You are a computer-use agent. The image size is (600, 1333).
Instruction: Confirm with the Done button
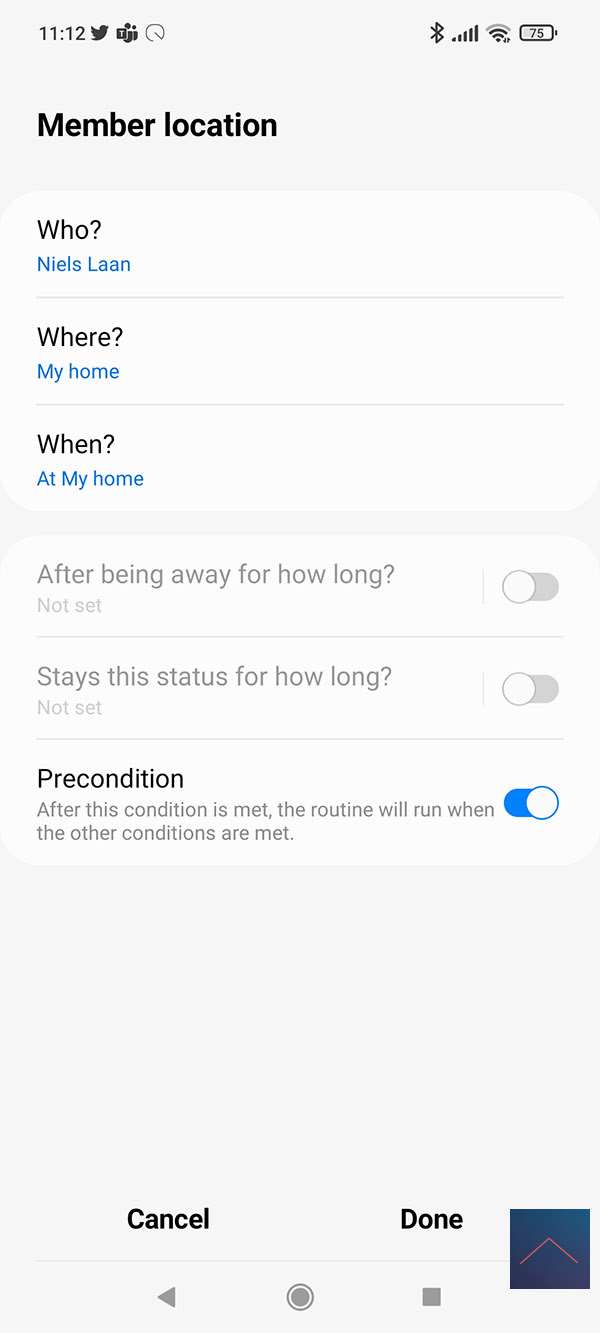pyautogui.click(x=431, y=1219)
